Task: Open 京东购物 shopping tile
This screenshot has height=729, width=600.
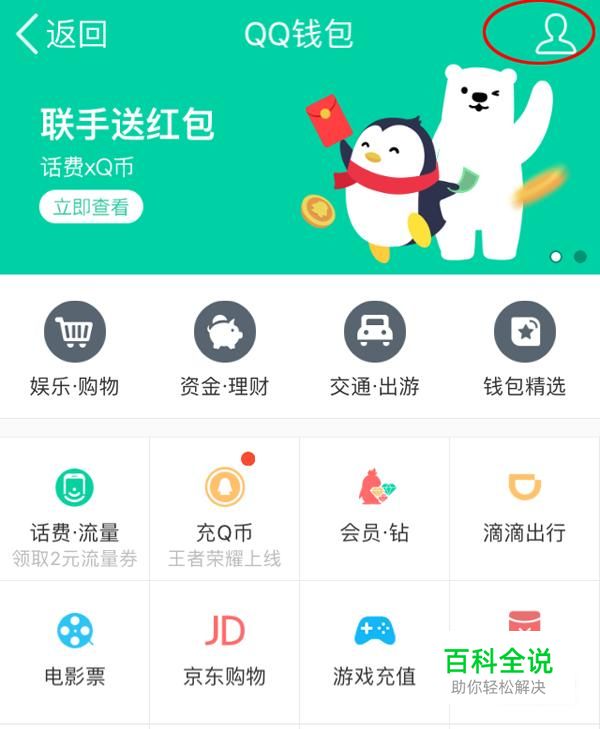Action: pos(225,650)
